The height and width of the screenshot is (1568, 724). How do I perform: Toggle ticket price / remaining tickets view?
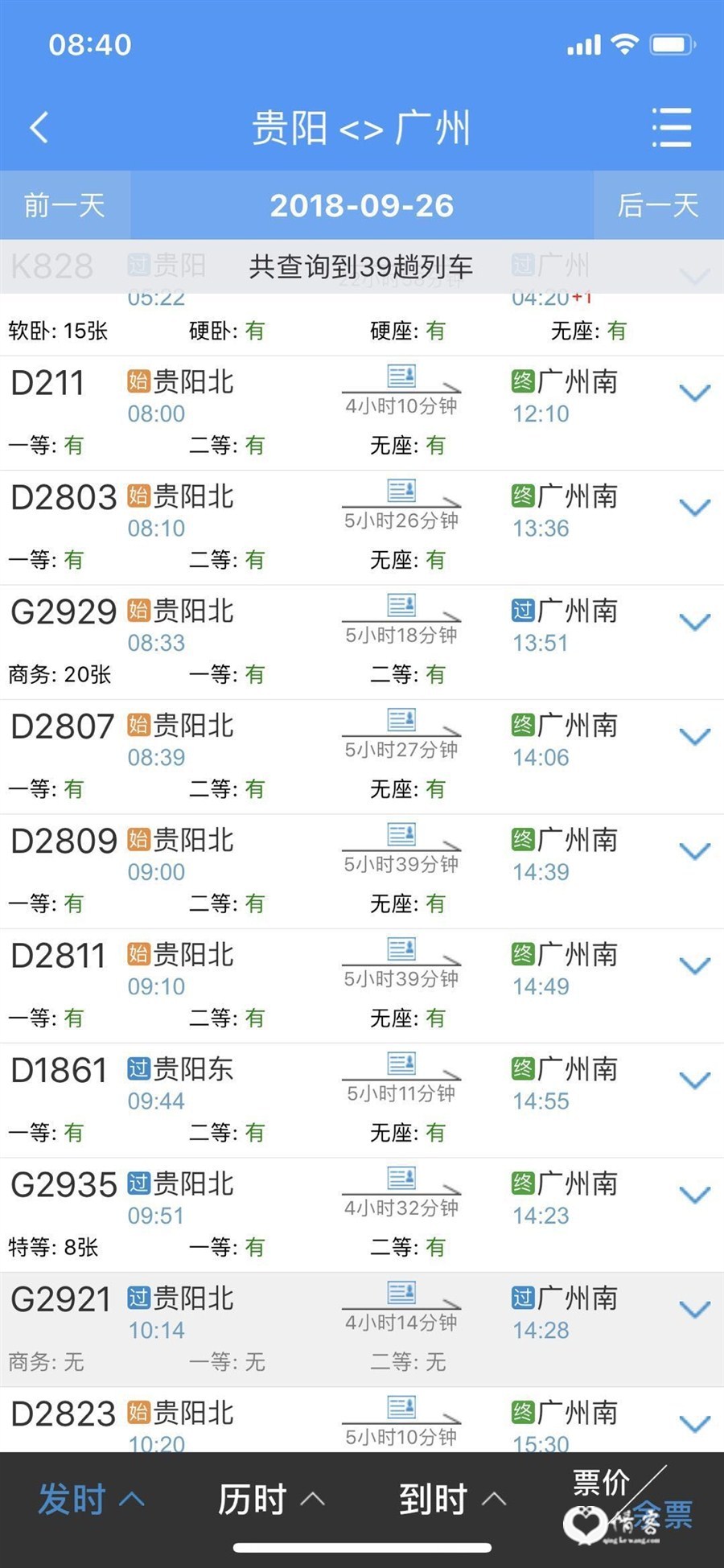(x=631, y=1500)
